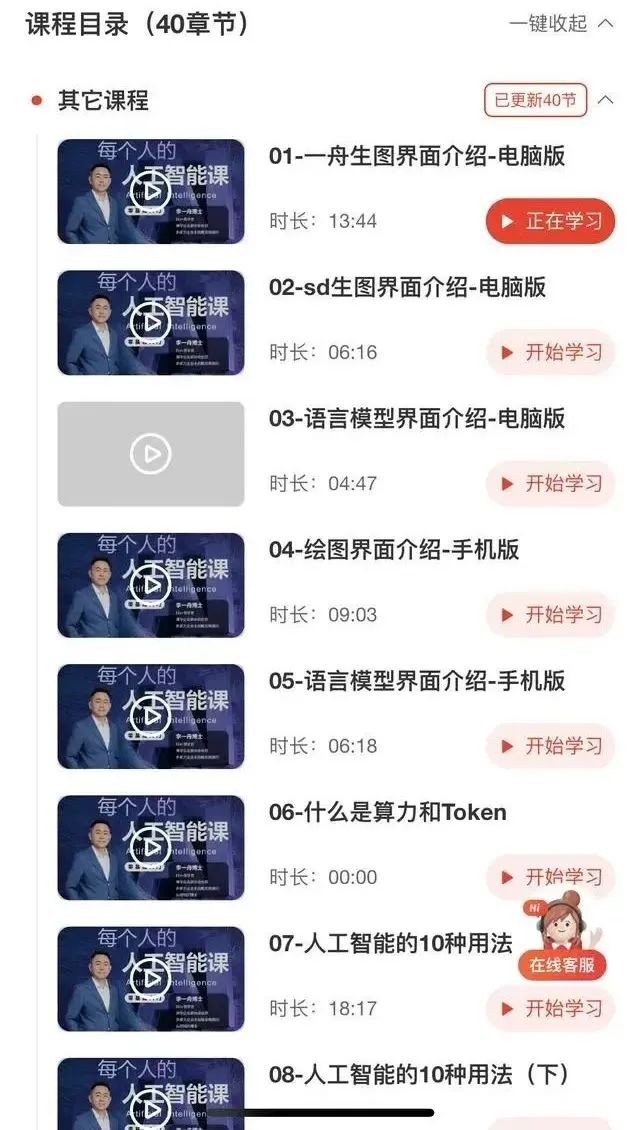
Task: Play the grey video thumbnail of lesson 03
Action: pos(151,454)
